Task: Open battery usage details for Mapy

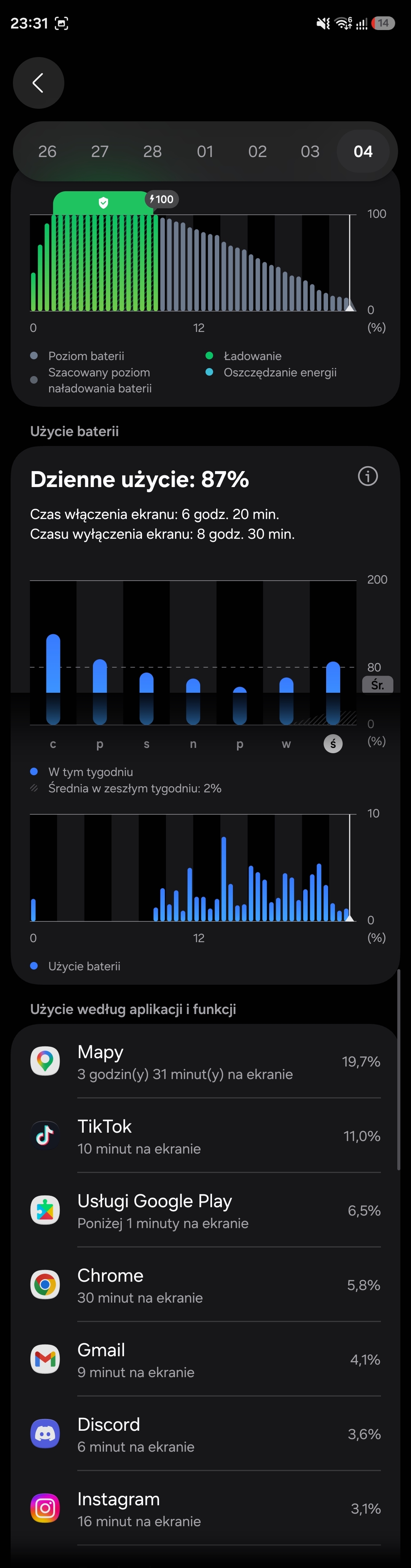Action: tap(205, 1062)
